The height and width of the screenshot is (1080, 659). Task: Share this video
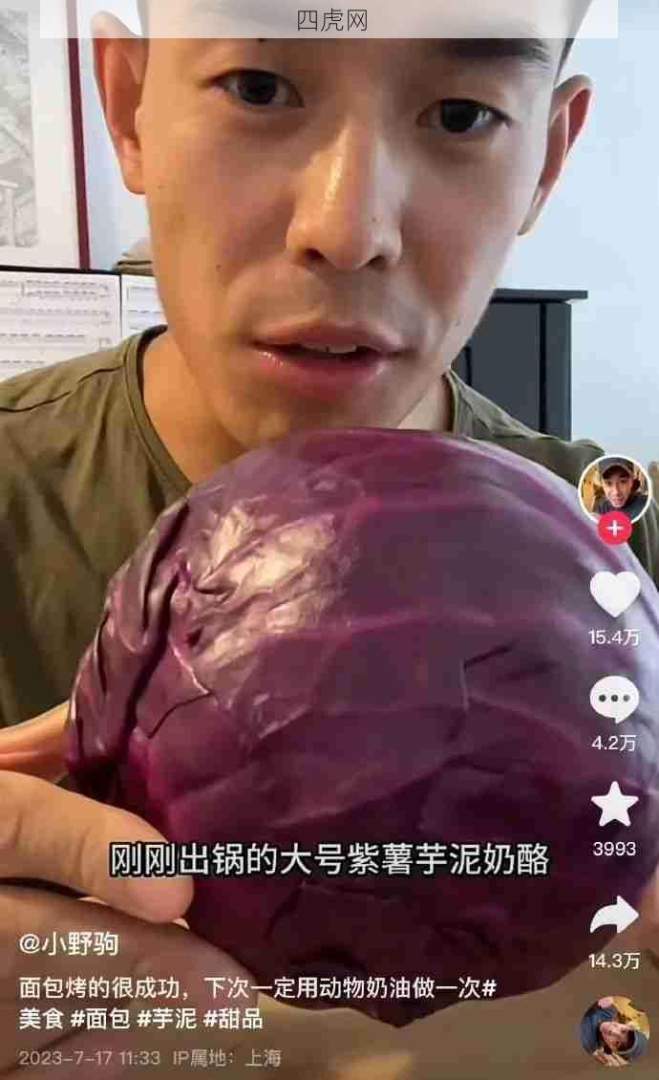(614, 915)
